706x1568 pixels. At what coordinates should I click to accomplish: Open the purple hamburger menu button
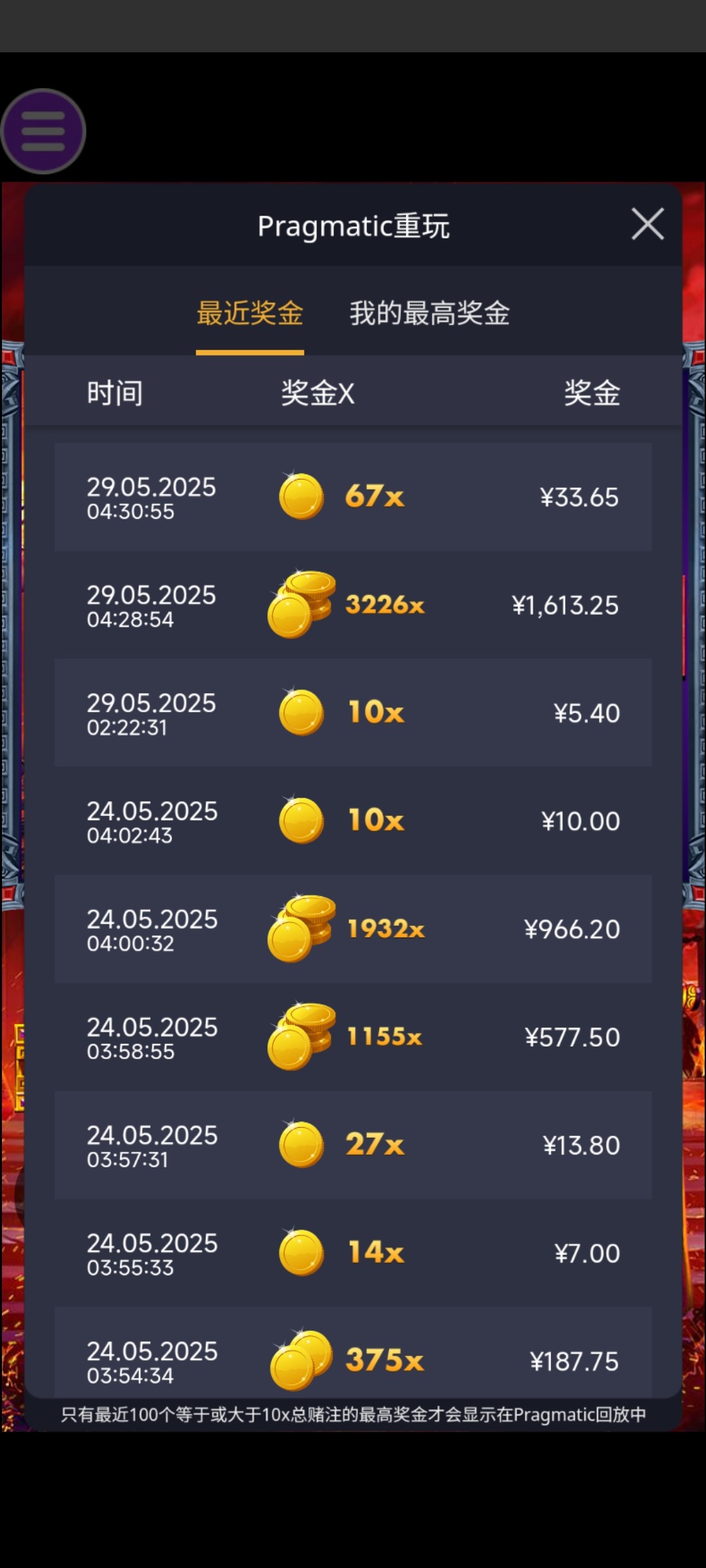click(43, 131)
